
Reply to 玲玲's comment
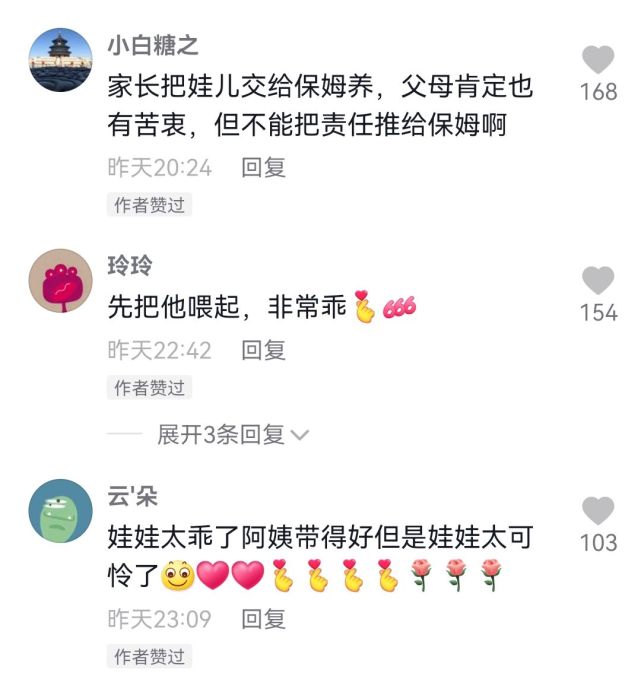(264, 350)
